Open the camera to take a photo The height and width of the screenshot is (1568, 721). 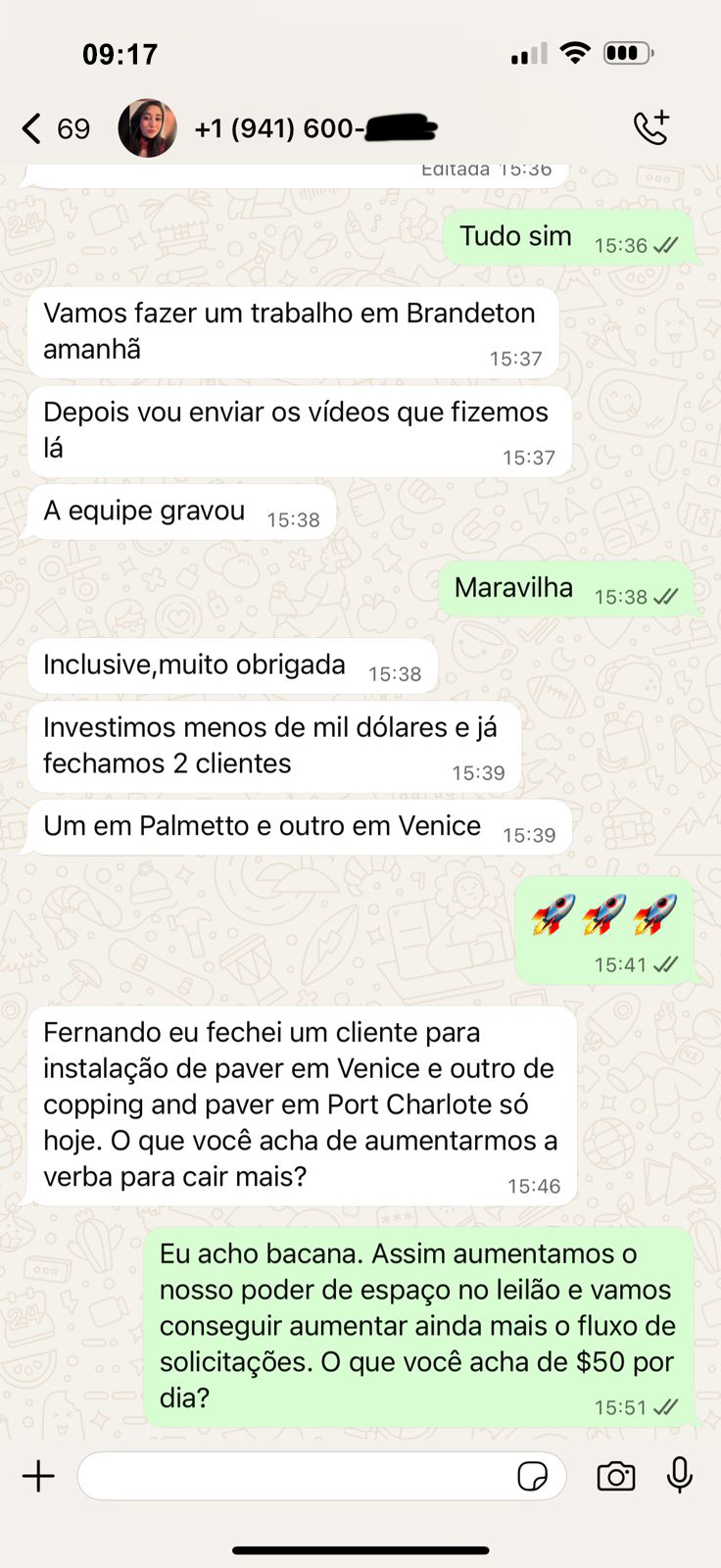click(615, 1475)
